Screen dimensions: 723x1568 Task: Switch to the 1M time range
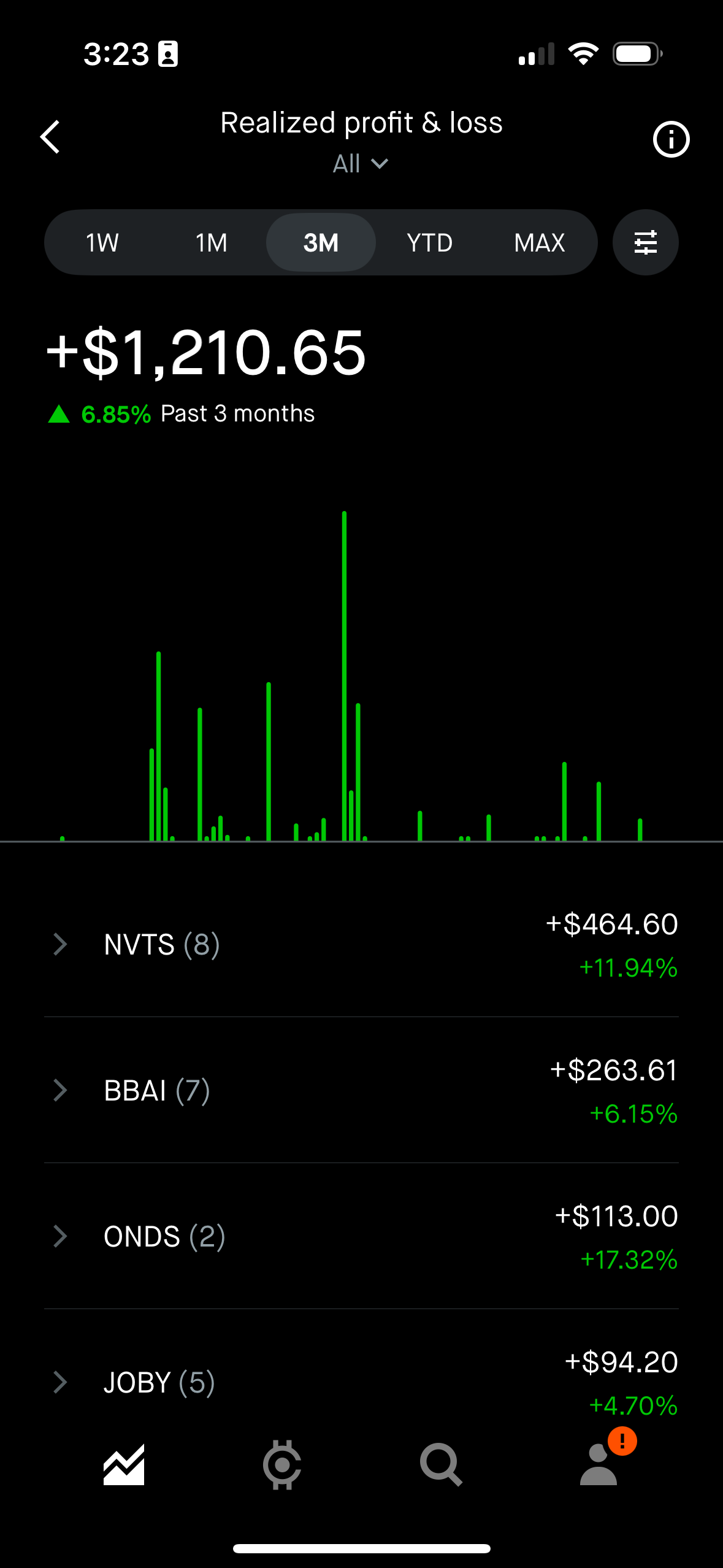pos(210,242)
